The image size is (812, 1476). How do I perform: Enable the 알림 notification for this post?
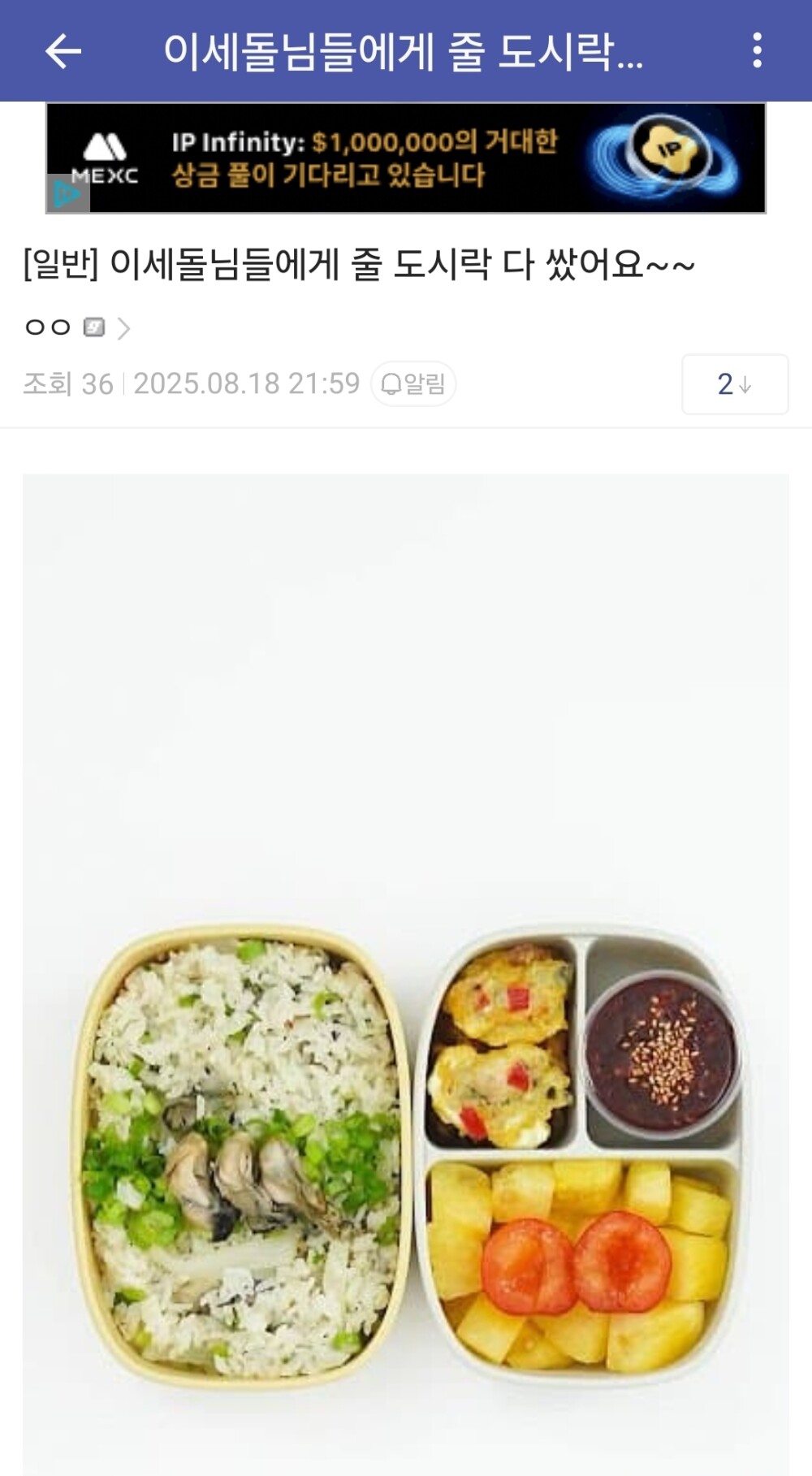413,383
